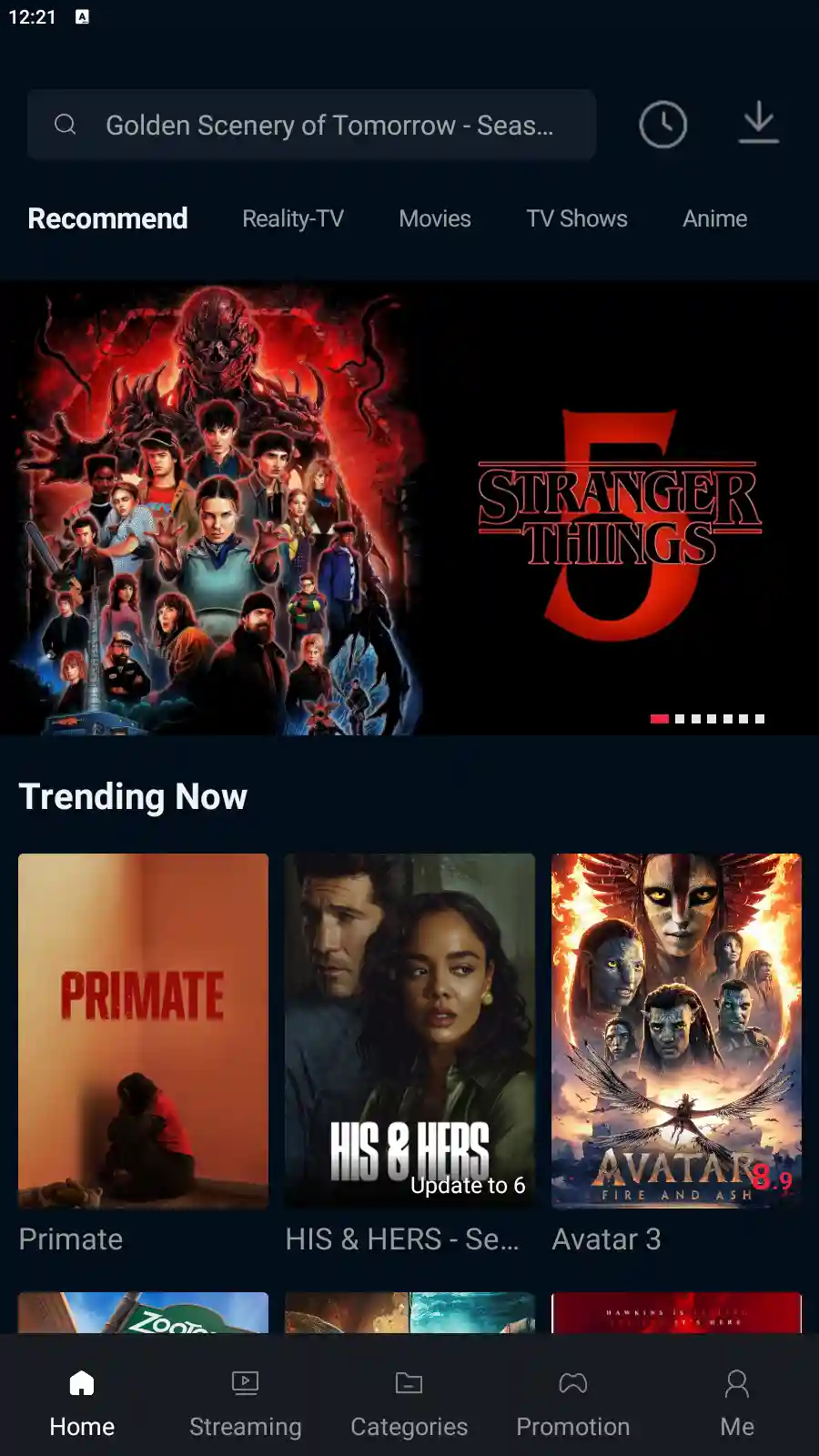Open HIS & HERS series card
819x1456 pixels.
pyautogui.click(x=409, y=1031)
